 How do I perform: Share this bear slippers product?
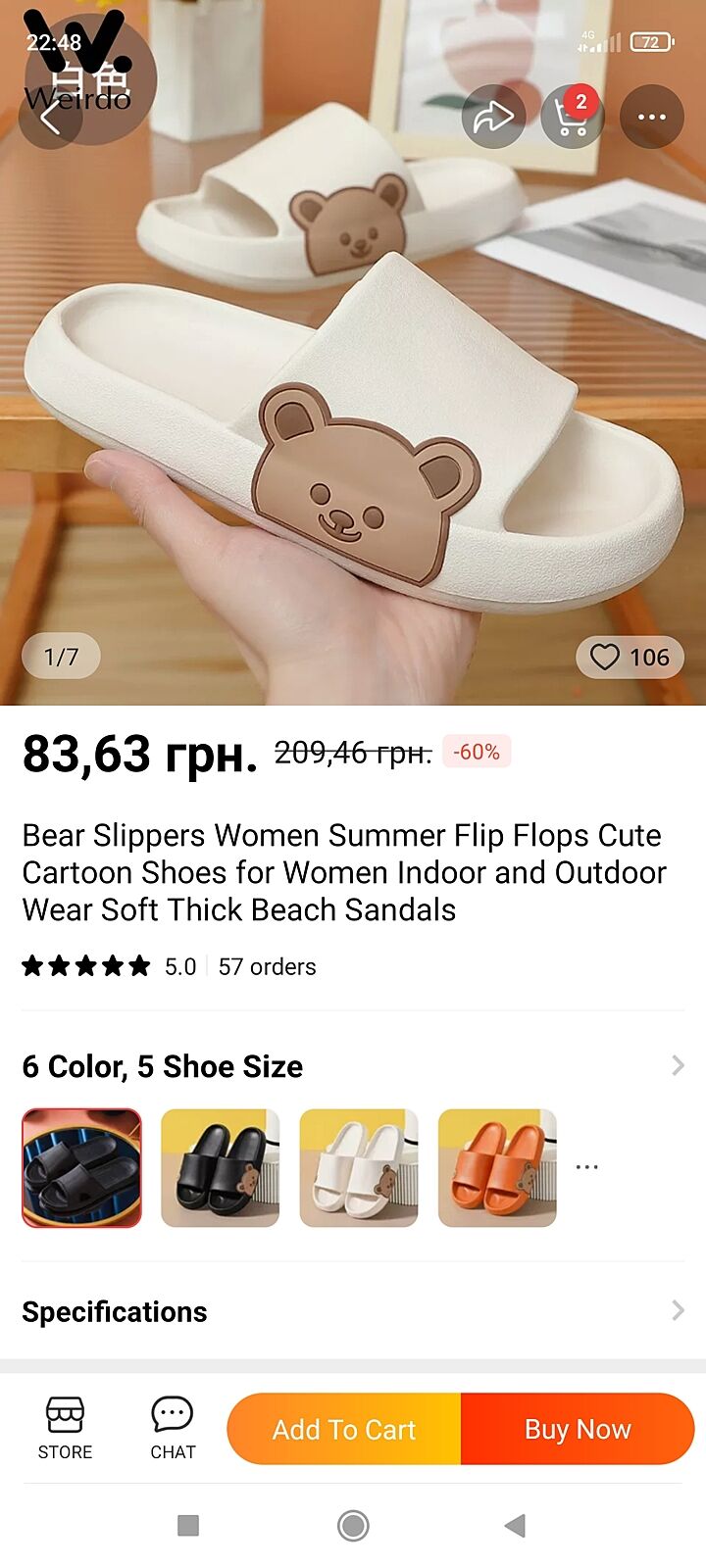point(493,118)
